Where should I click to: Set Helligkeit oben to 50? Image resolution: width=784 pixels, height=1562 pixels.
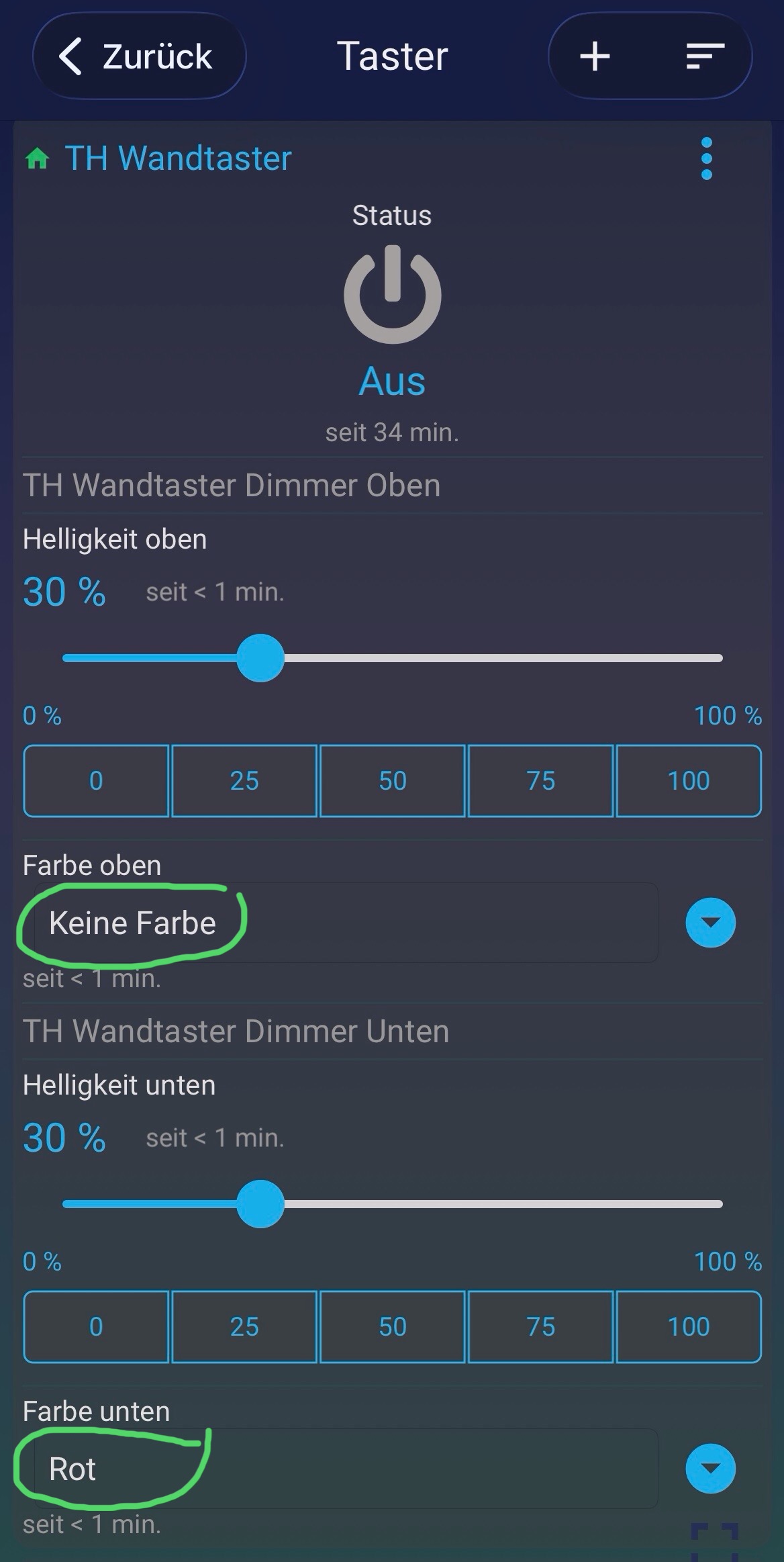[x=393, y=781]
